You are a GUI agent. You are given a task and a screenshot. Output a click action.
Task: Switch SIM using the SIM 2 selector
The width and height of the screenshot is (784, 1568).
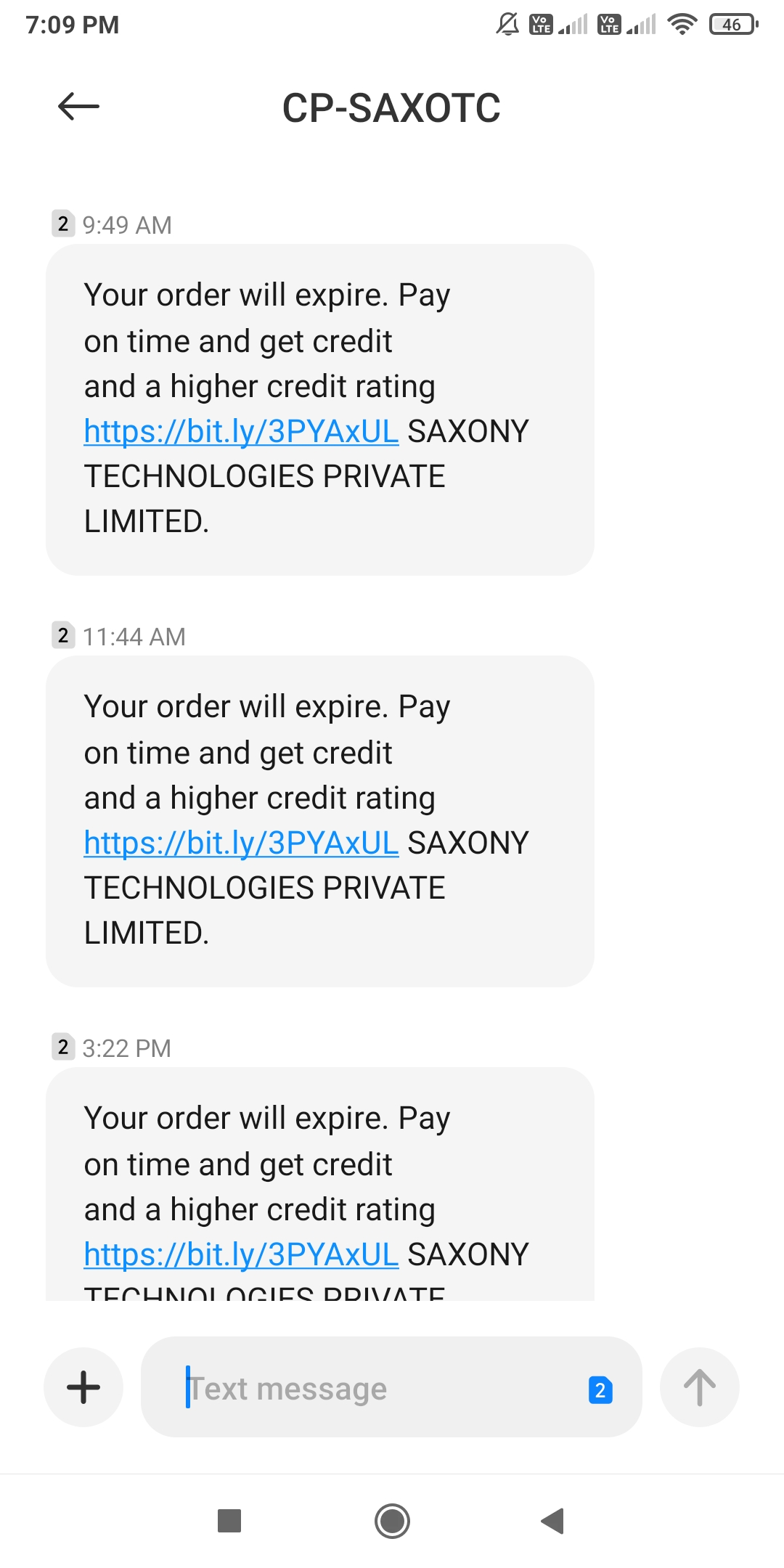[600, 1389]
